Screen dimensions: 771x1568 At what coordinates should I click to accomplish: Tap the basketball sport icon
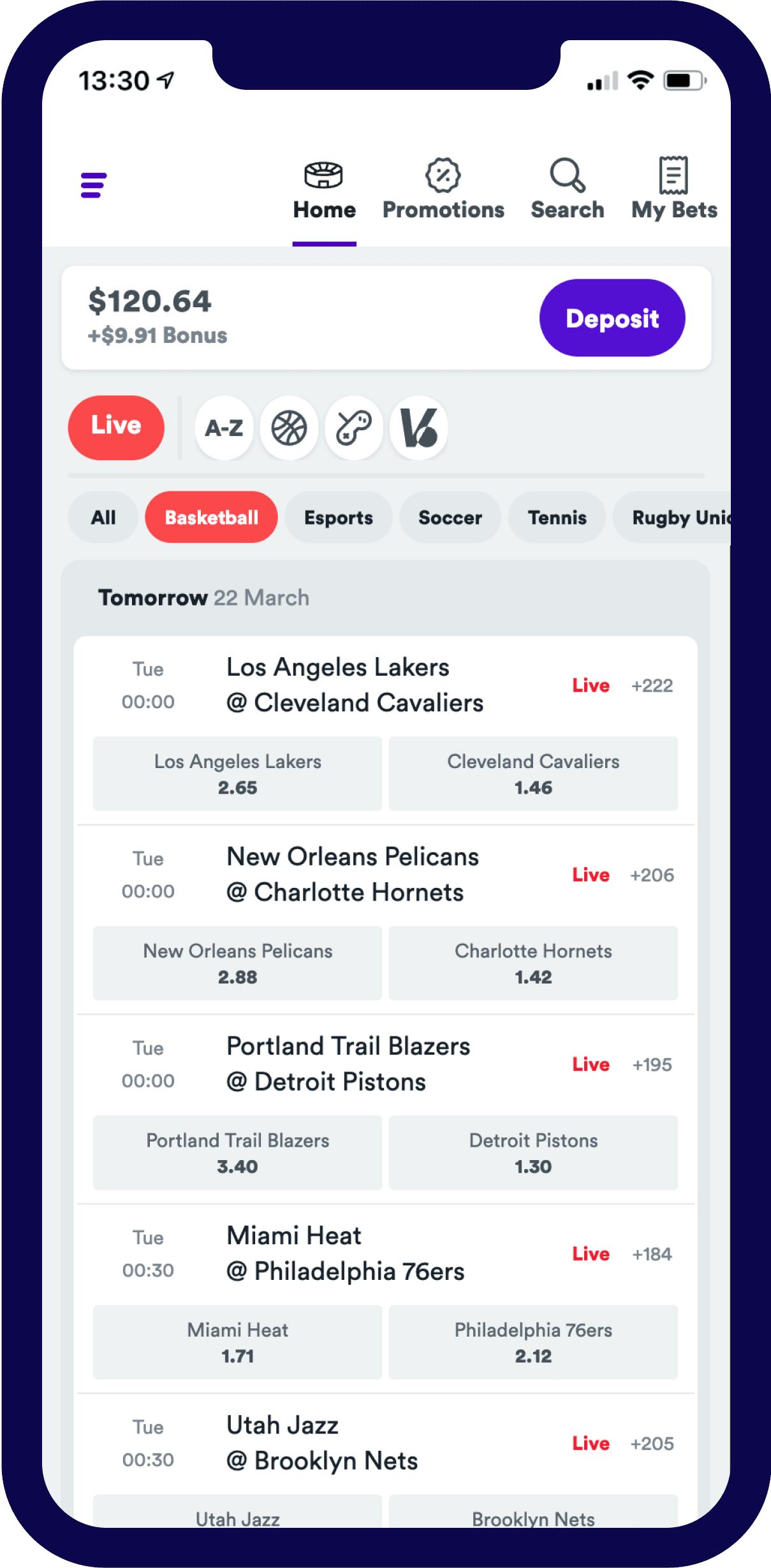pyautogui.click(x=289, y=428)
